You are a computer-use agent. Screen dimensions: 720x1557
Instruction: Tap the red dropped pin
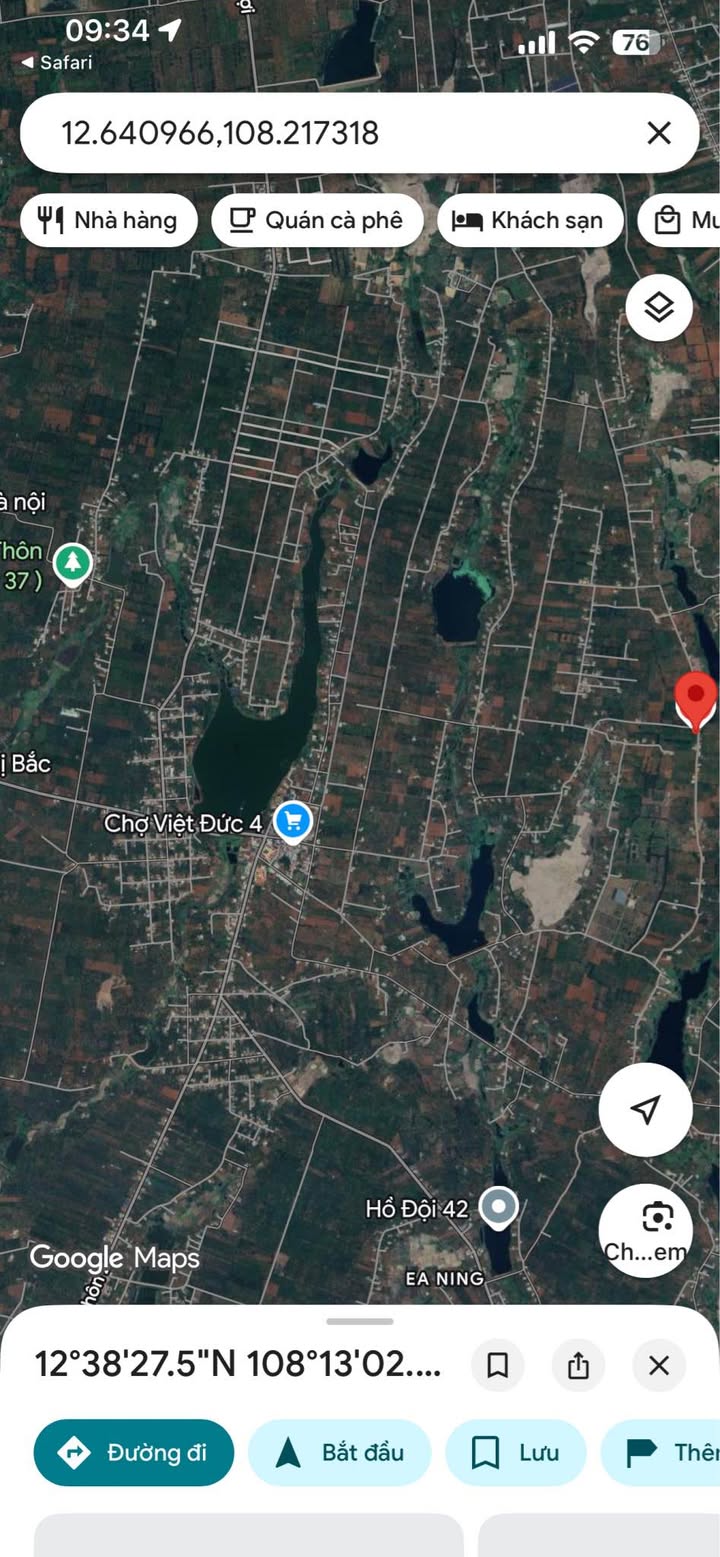pyautogui.click(x=696, y=698)
